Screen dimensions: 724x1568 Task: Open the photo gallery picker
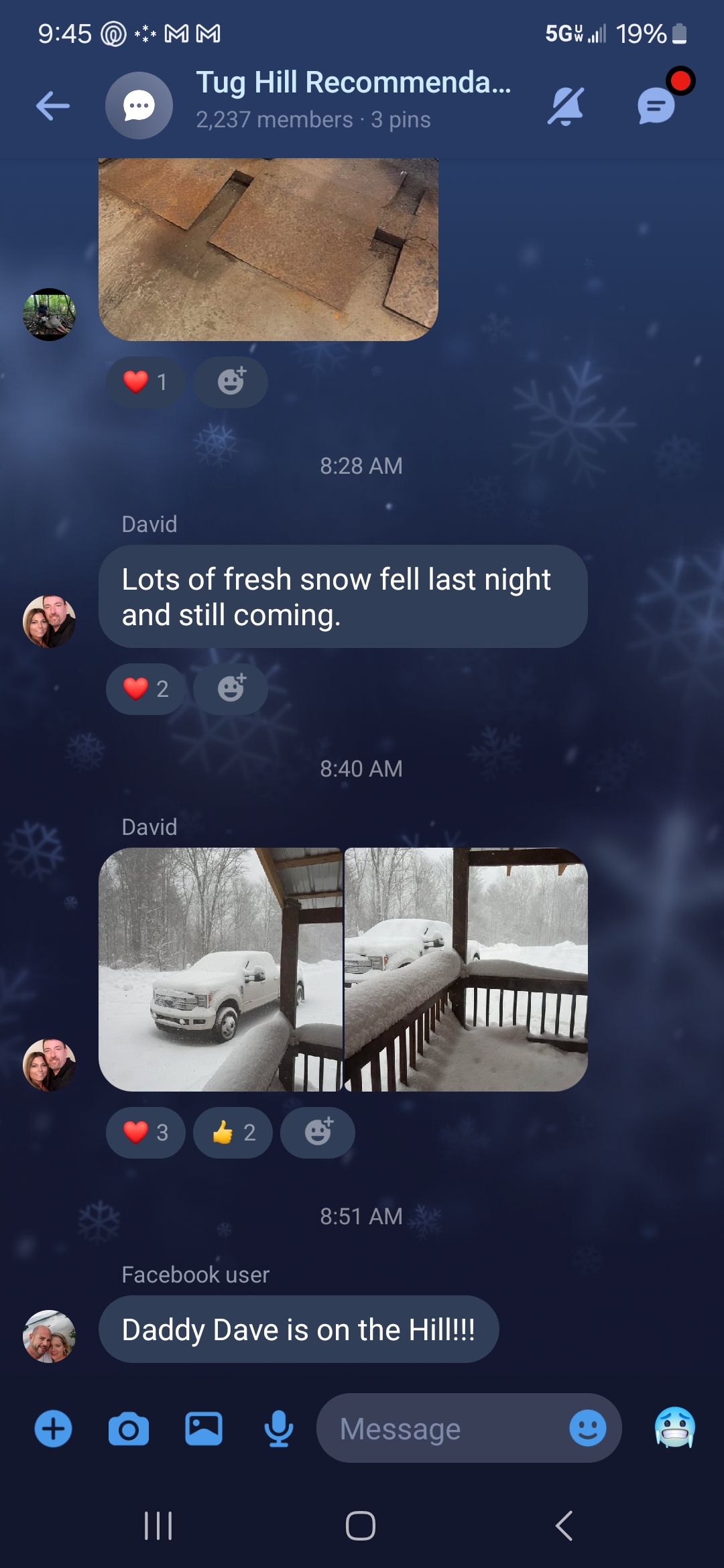(204, 1429)
